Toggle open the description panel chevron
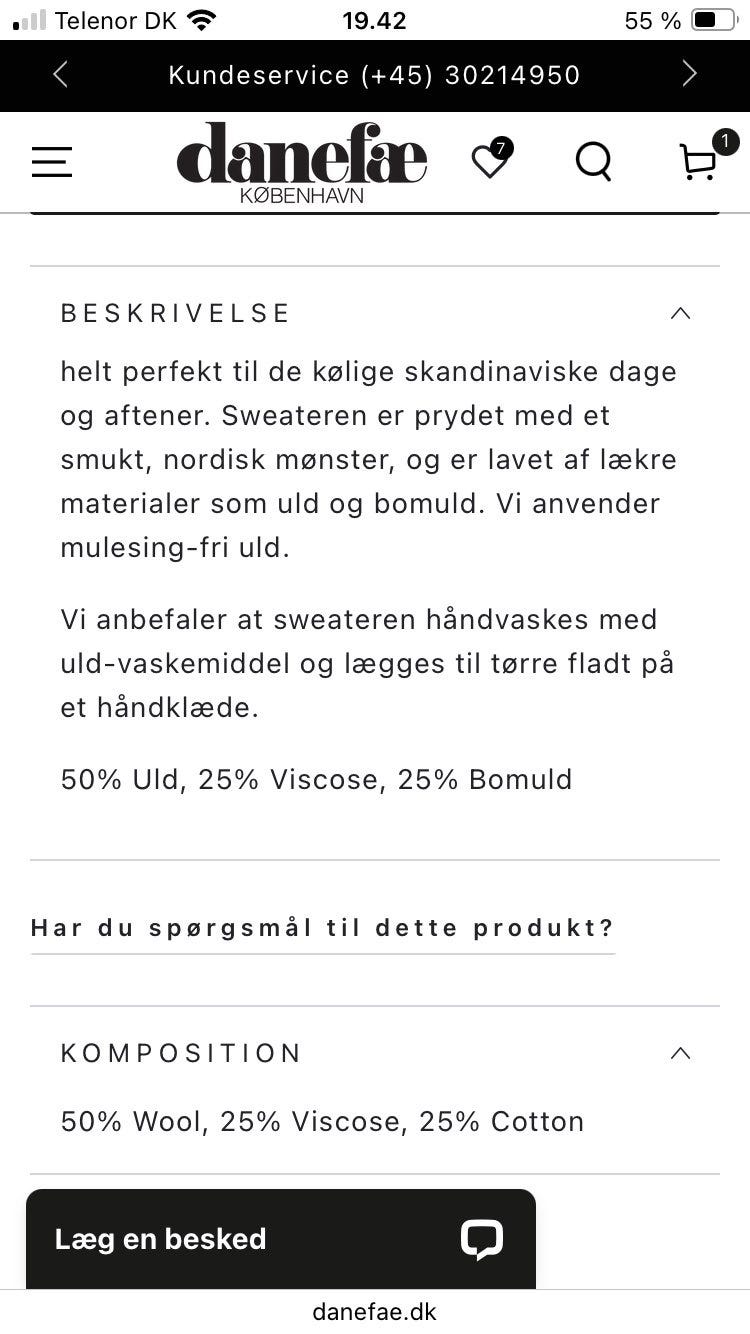This screenshot has width=750, height=1334. (680, 313)
